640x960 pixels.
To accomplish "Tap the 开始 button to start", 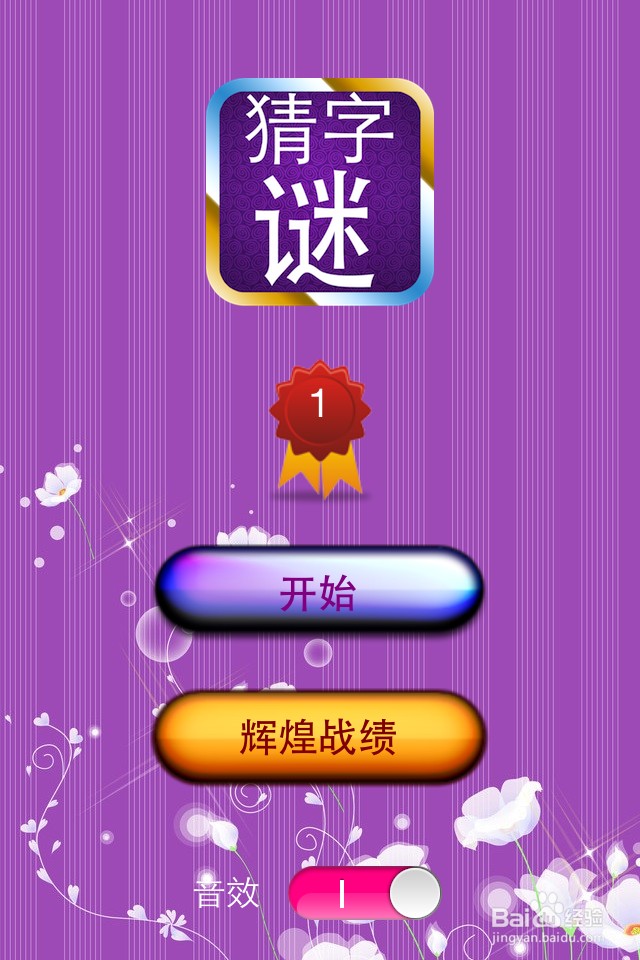I will tap(318, 590).
